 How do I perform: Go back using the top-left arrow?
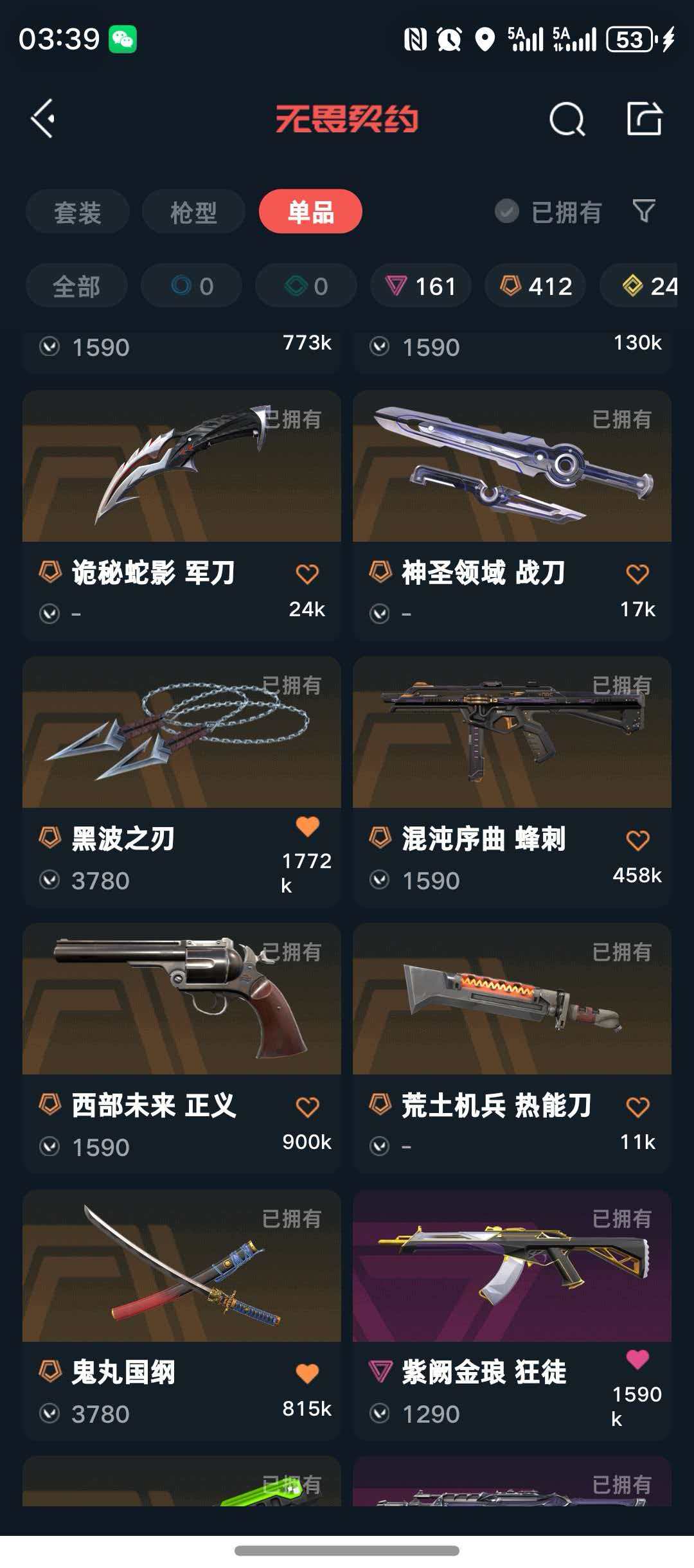[43, 118]
